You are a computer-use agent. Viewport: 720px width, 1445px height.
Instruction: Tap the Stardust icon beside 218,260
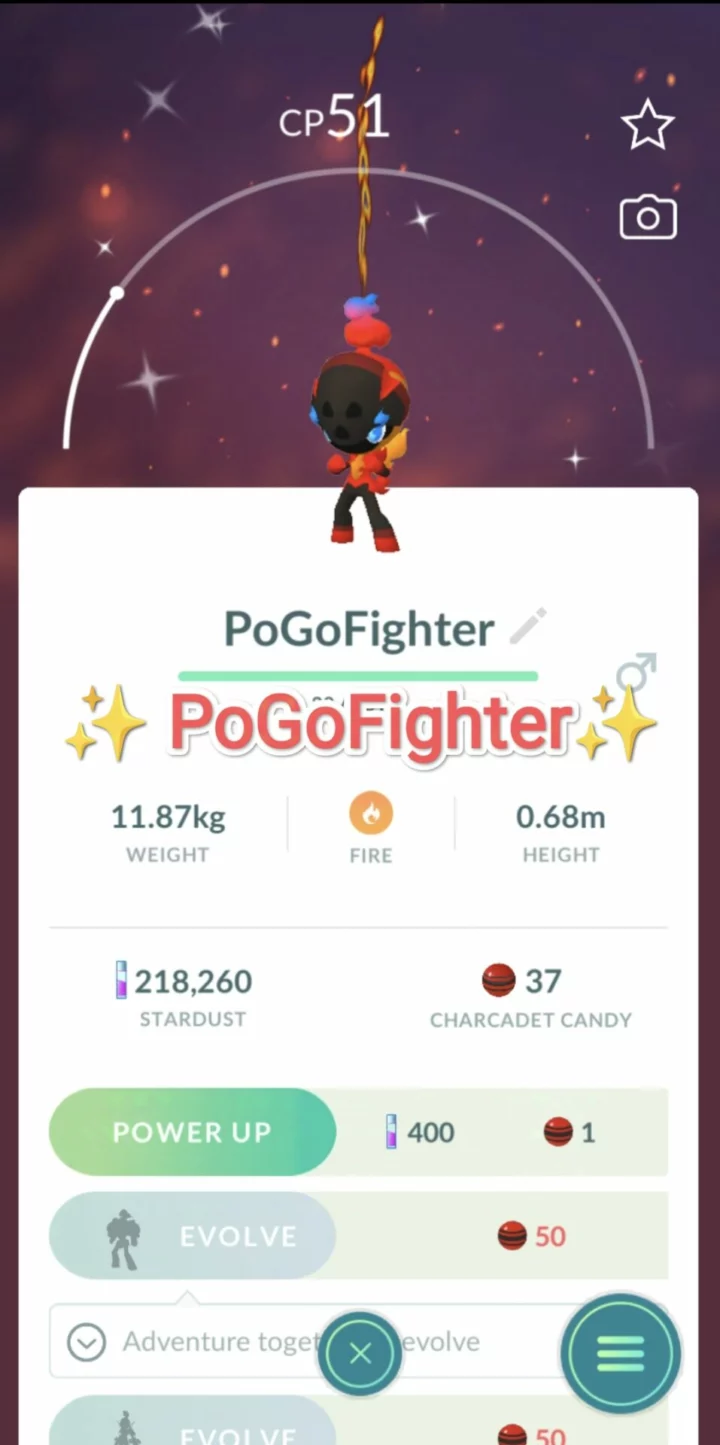(x=120, y=980)
